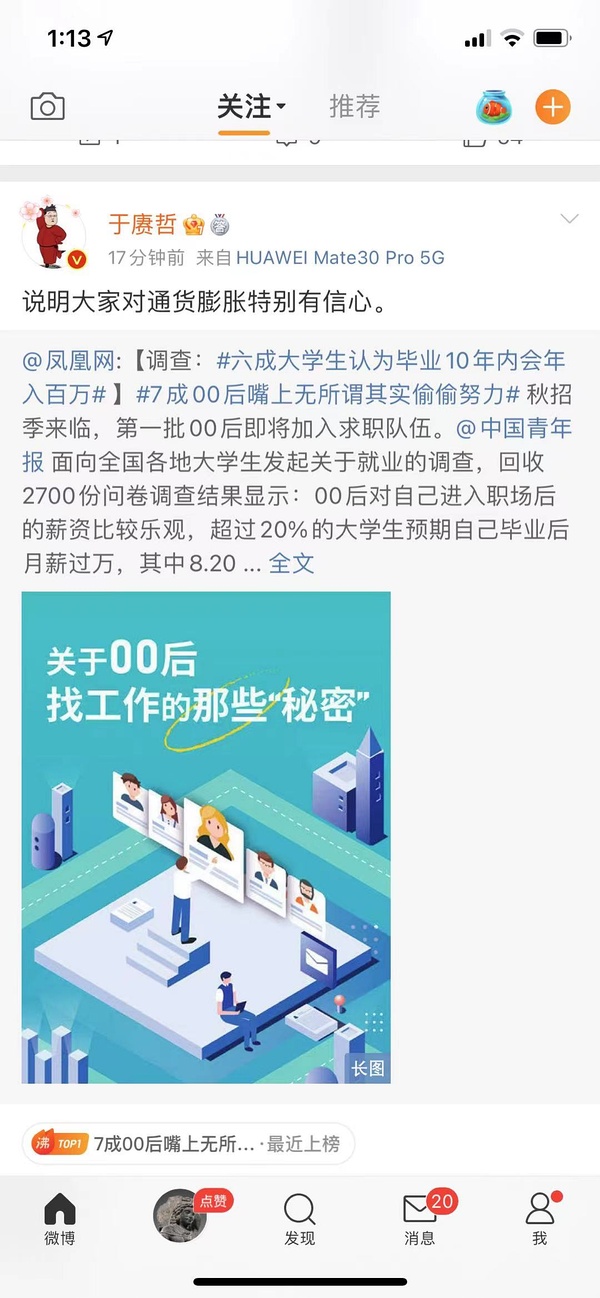Open the goldfish bowl icon
The image size is (600, 1298).
coord(495,106)
